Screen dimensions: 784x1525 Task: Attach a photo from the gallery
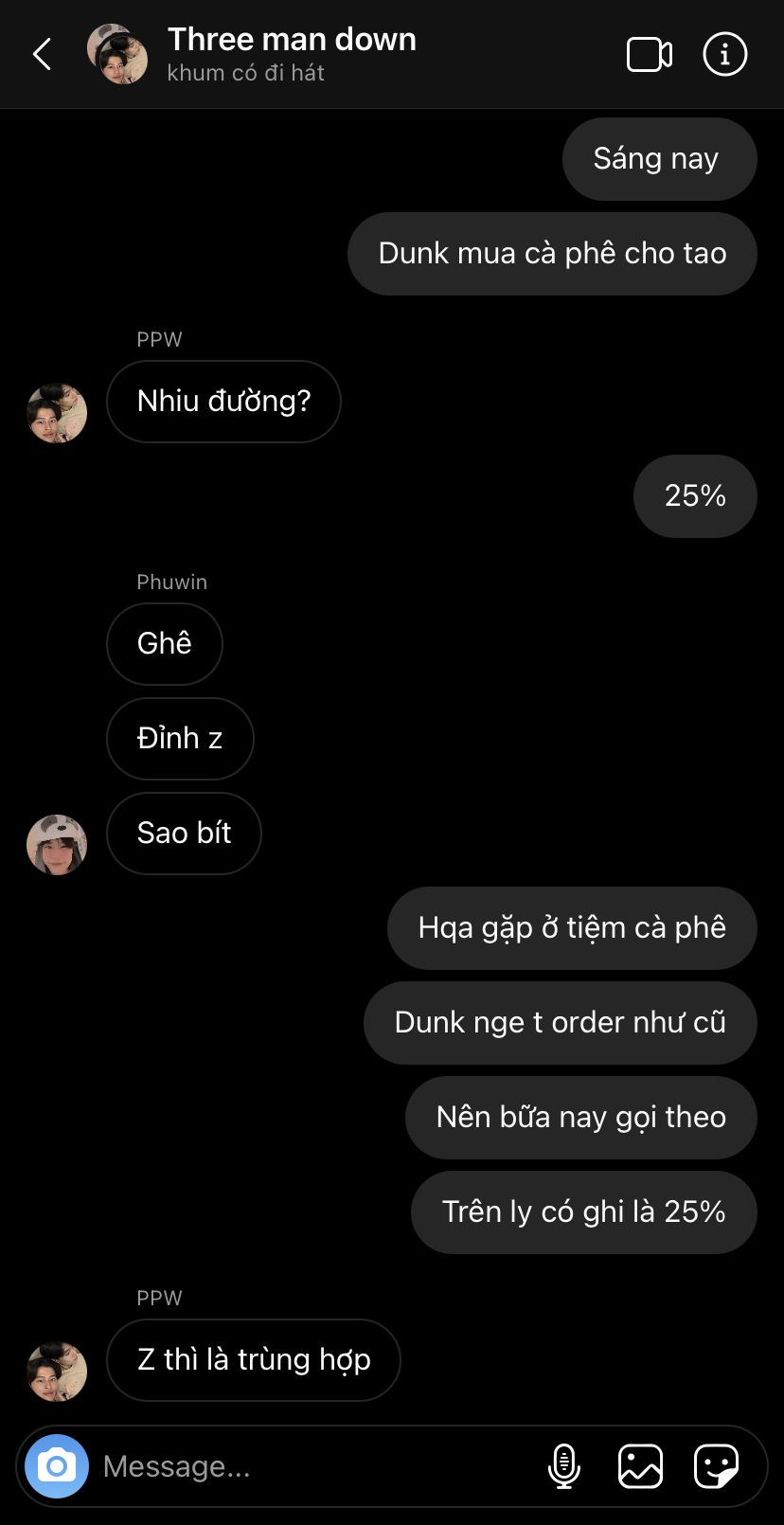click(640, 1466)
